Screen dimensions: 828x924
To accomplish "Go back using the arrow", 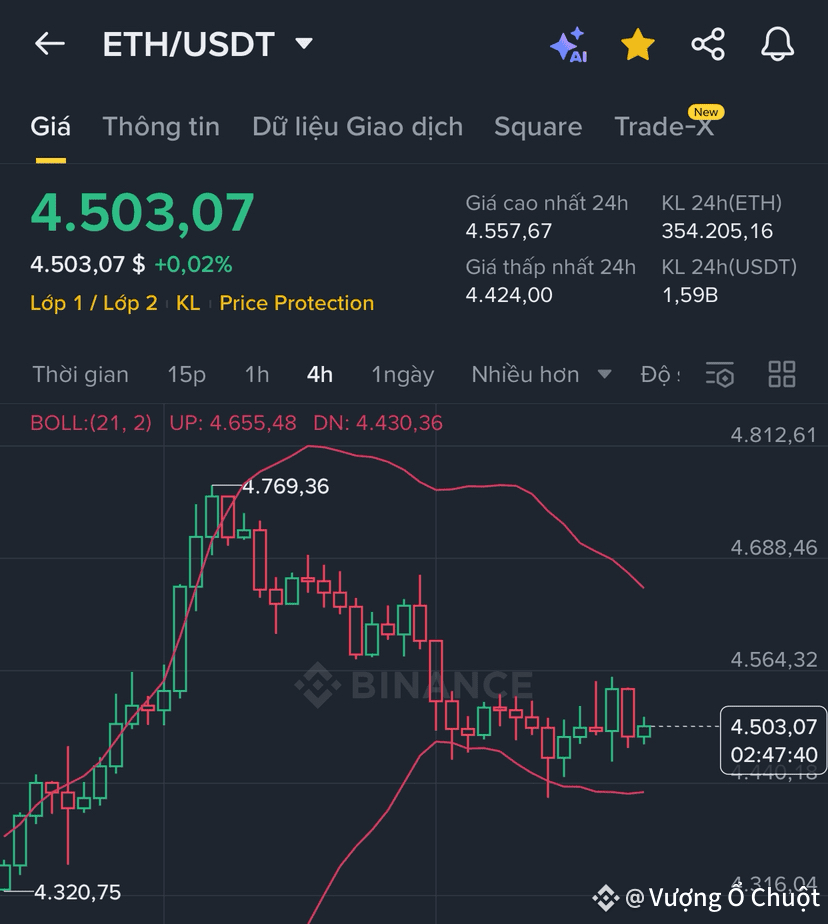I will (49, 44).
